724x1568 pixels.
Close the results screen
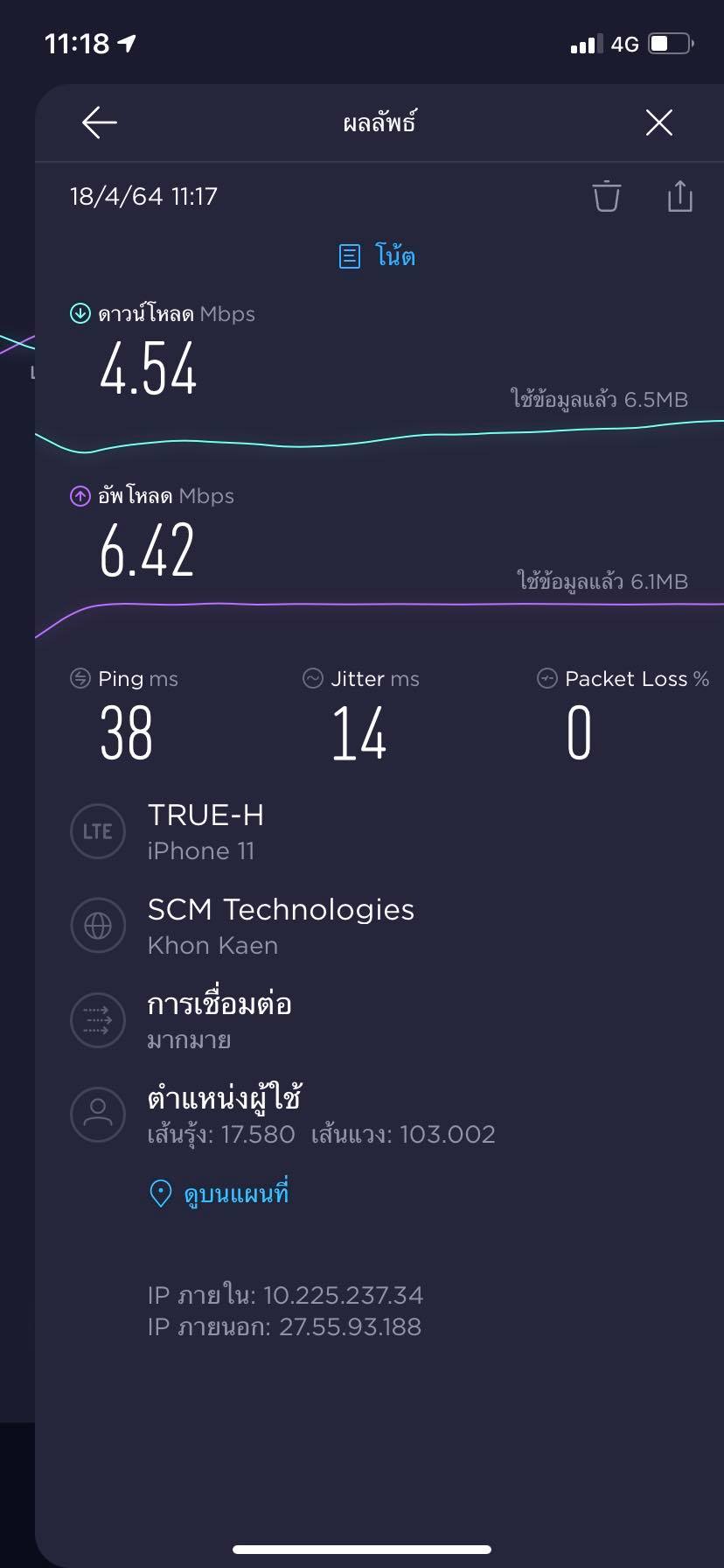click(x=659, y=122)
